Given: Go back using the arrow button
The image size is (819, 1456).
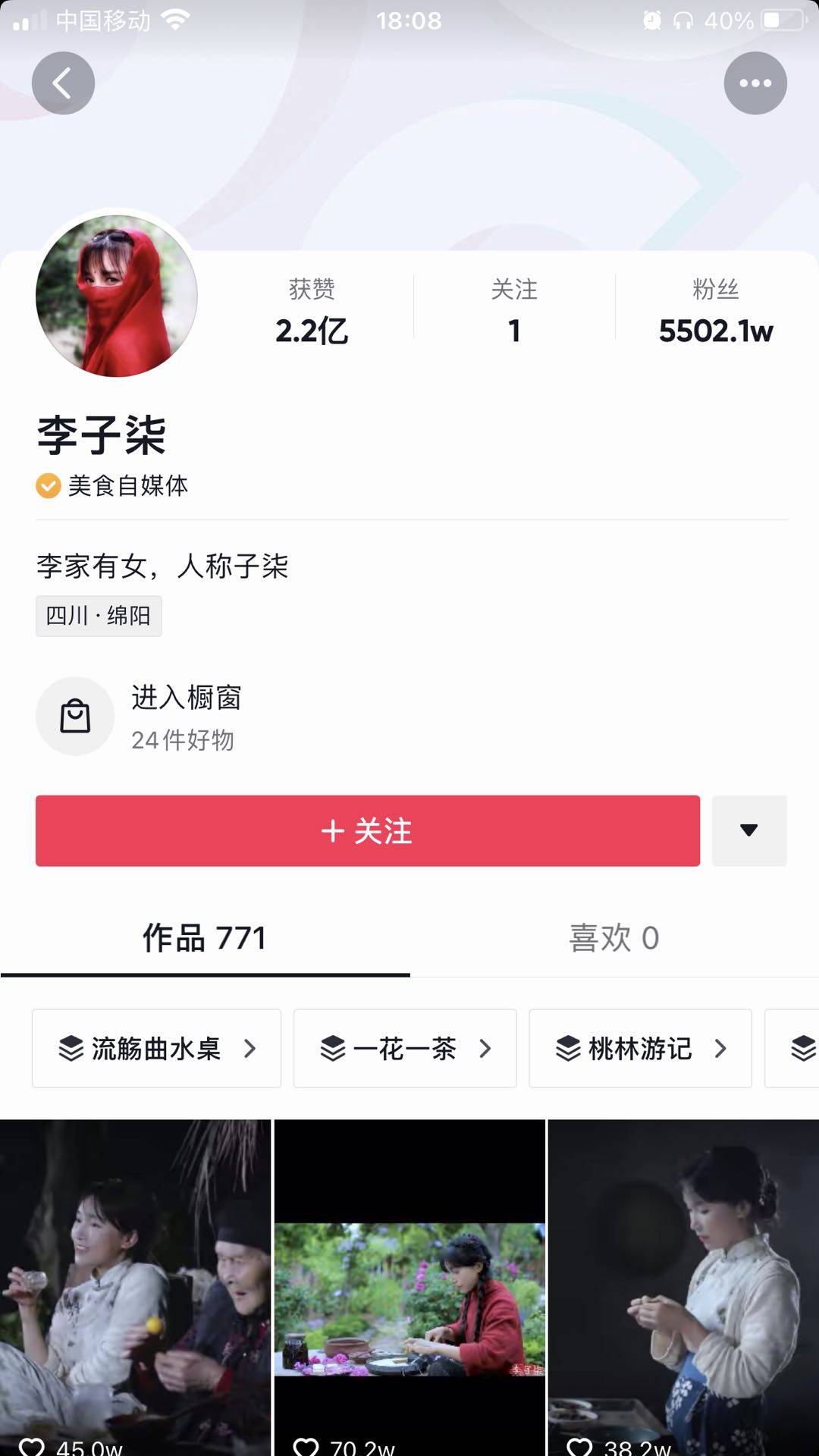Looking at the screenshot, I should tap(63, 83).
